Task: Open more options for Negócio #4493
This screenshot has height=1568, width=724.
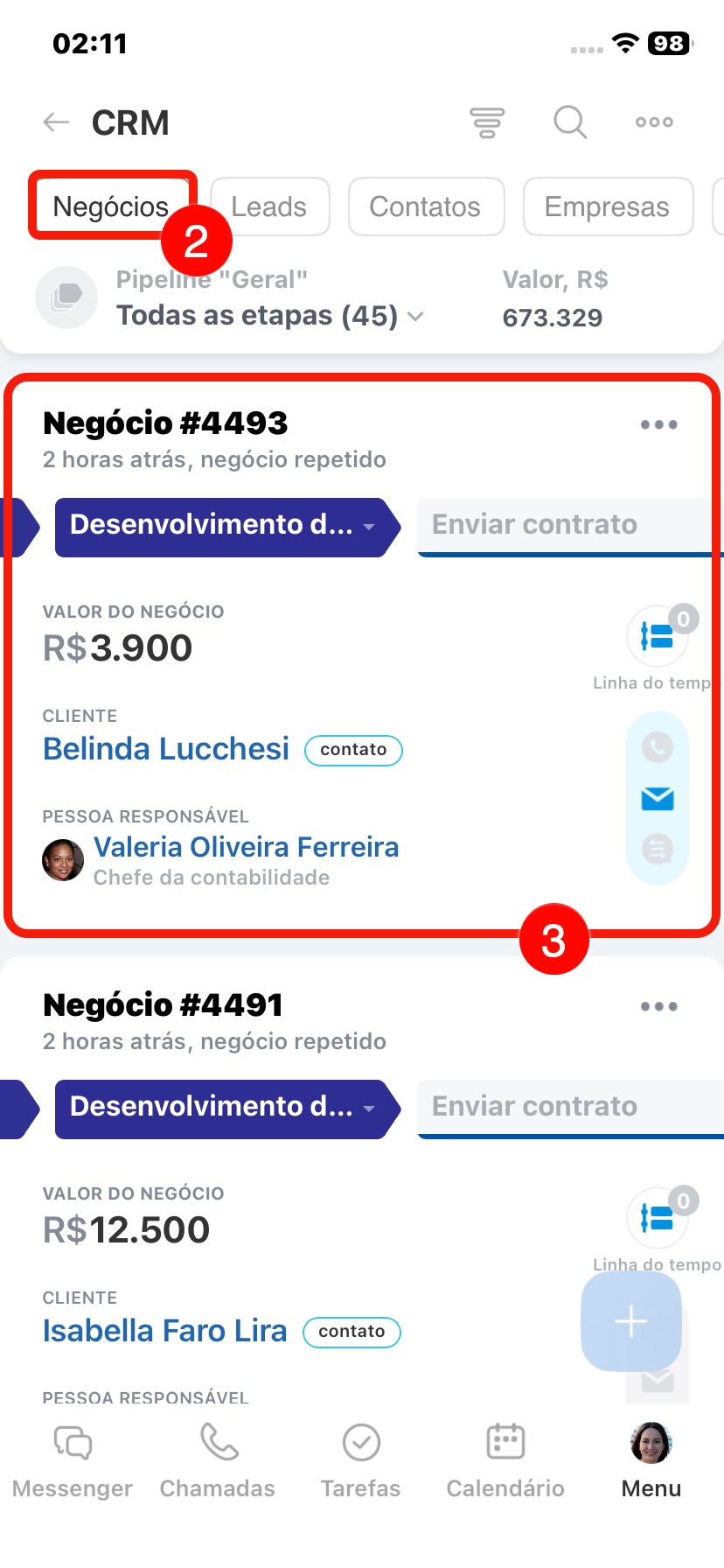Action: 658,425
